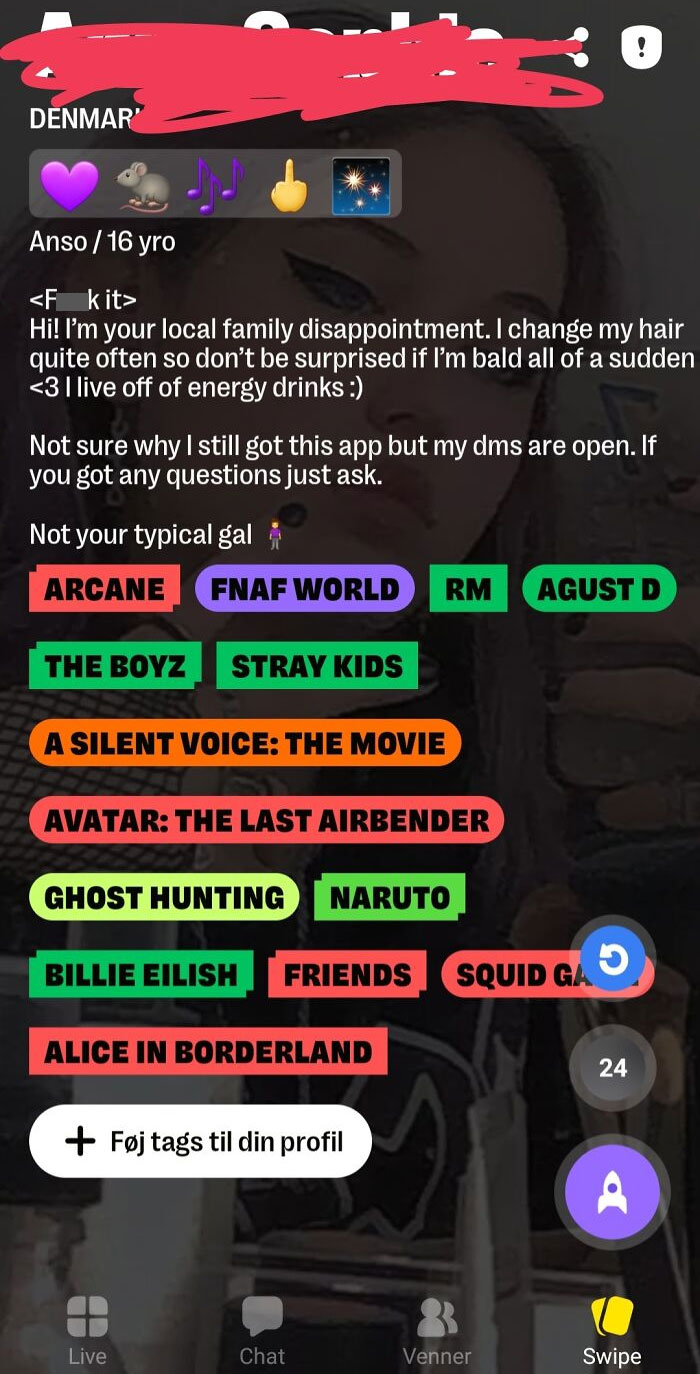This screenshot has height=1374, width=700.
Task: Report this profile via exclamation icon
Action: 641,47
